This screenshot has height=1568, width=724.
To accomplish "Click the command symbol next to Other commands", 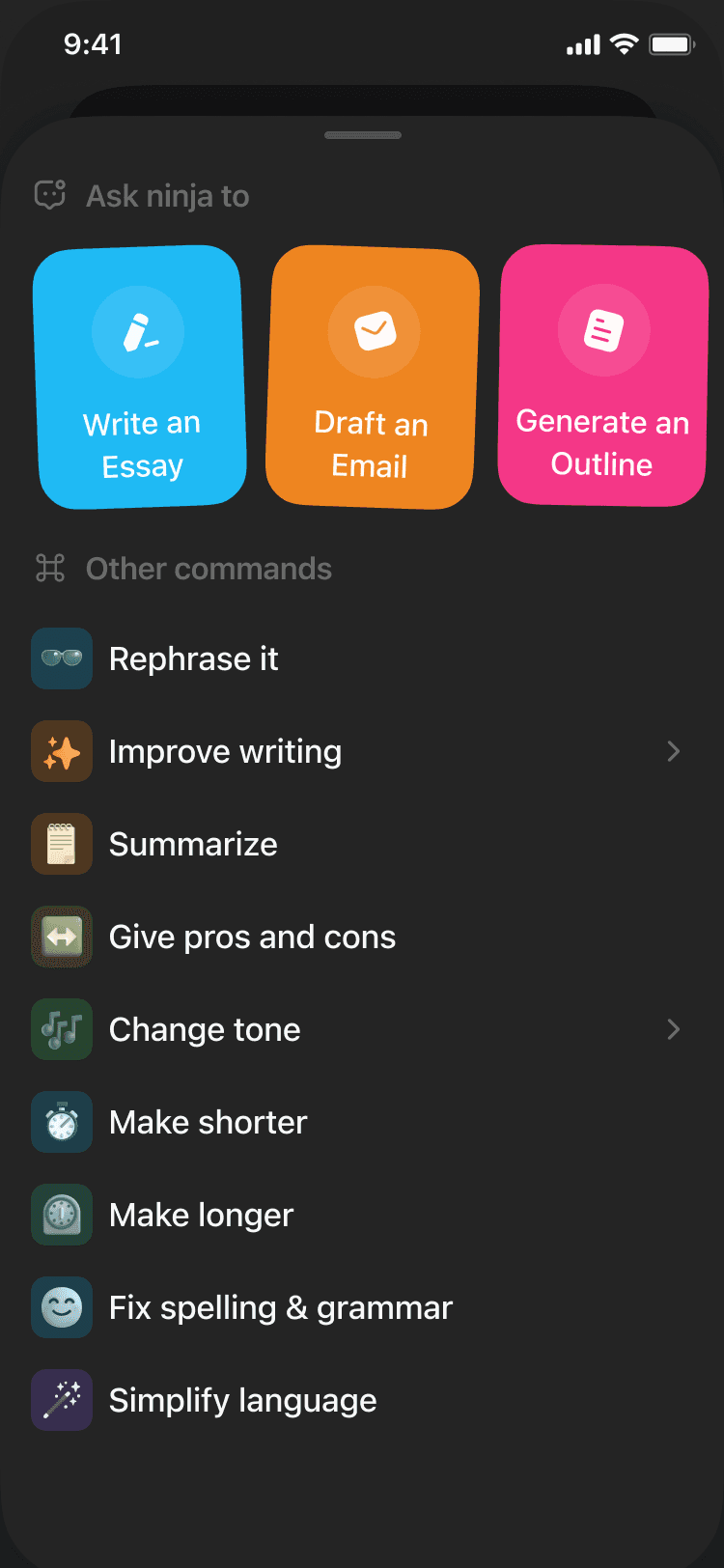I will coord(50,569).
